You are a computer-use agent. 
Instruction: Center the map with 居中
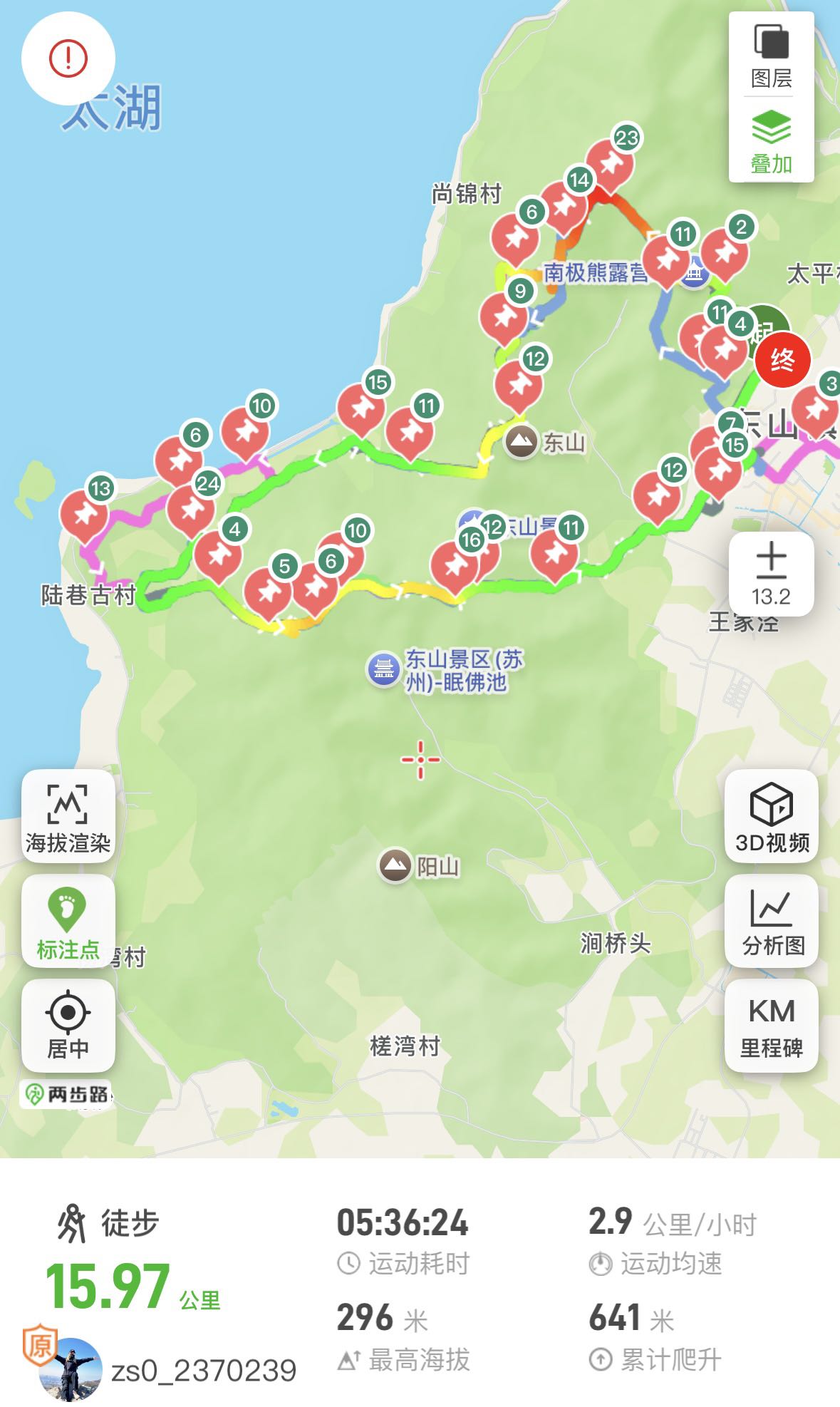(68, 1025)
